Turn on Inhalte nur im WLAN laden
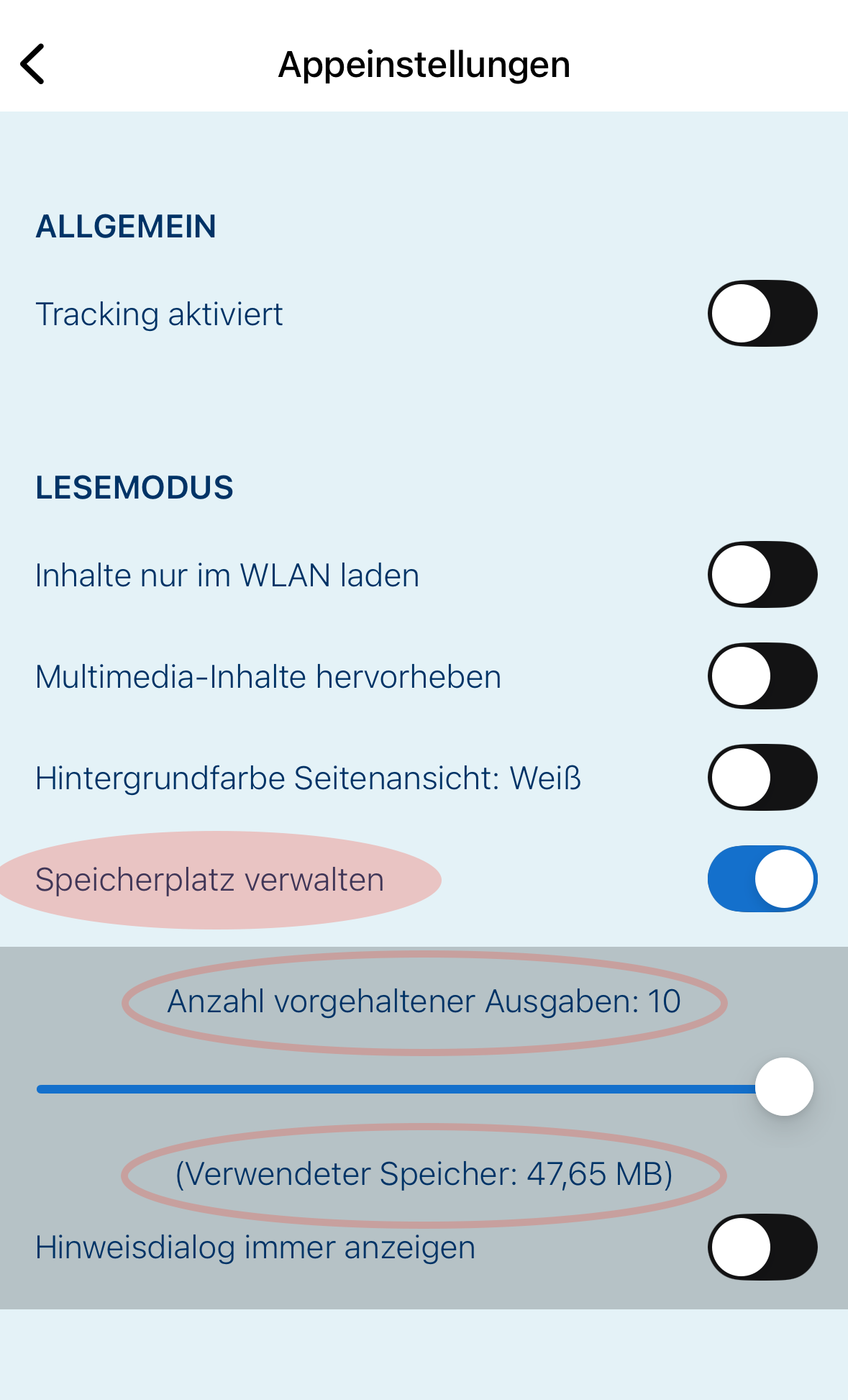This screenshot has height=1400, width=848. click(x=762, y=575)
